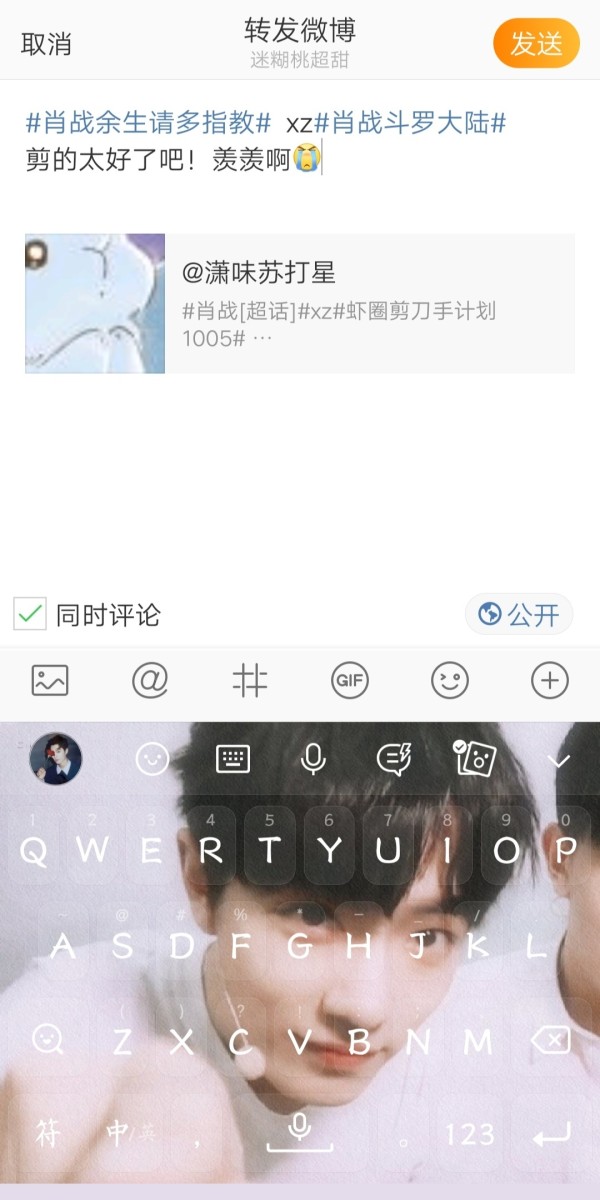Change the 公开 visibility setting
600x1200 pixels.
click(519, 614)
